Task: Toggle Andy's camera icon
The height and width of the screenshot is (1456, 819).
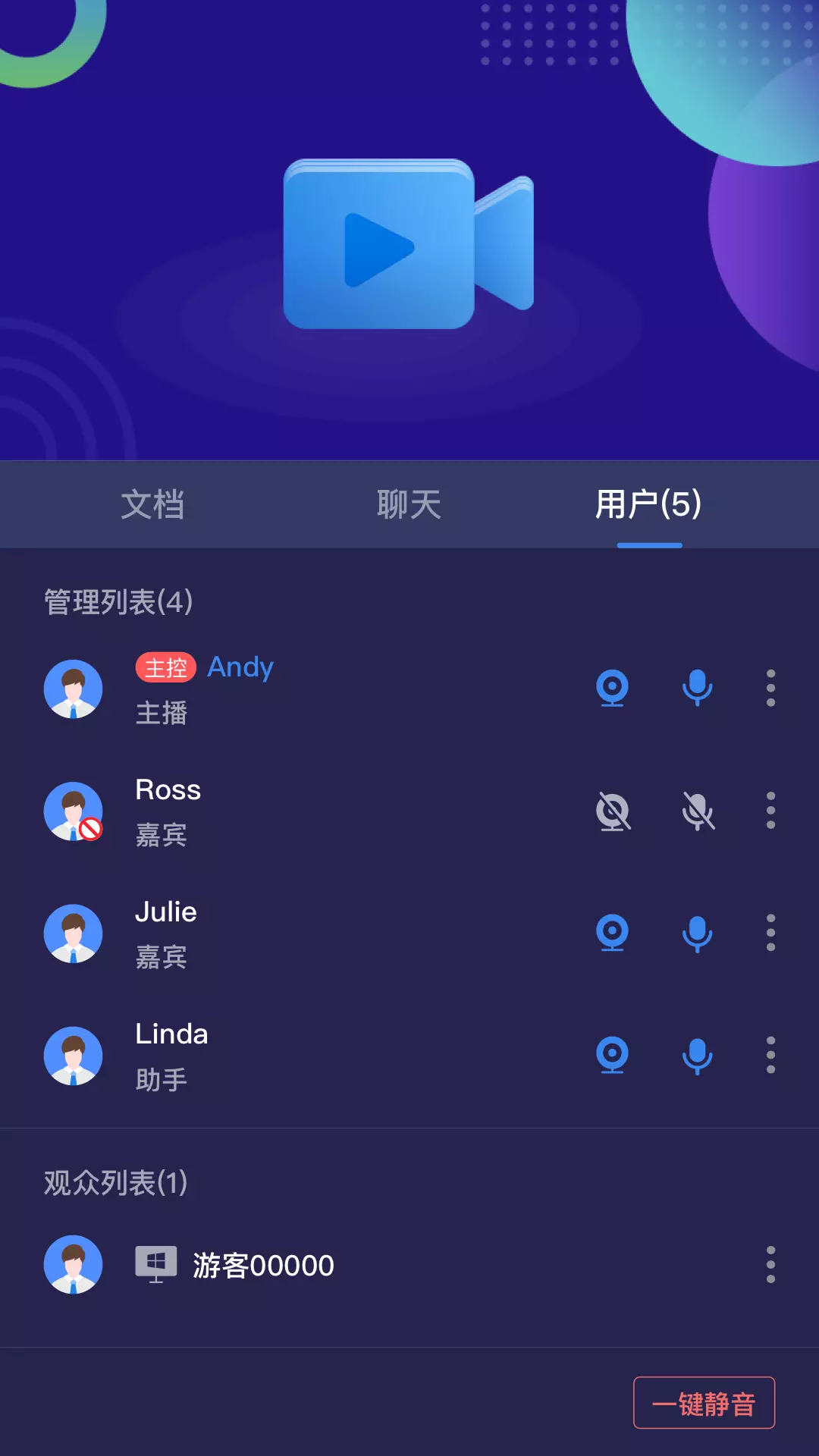Action: point(613,689)
